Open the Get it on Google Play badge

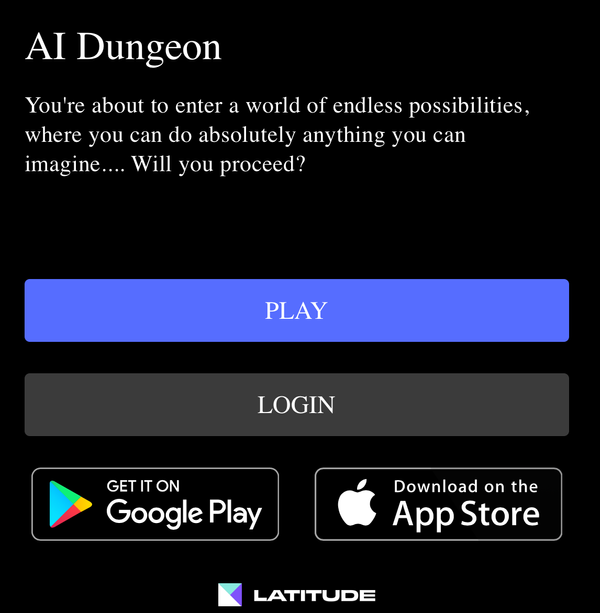[155, 504]
